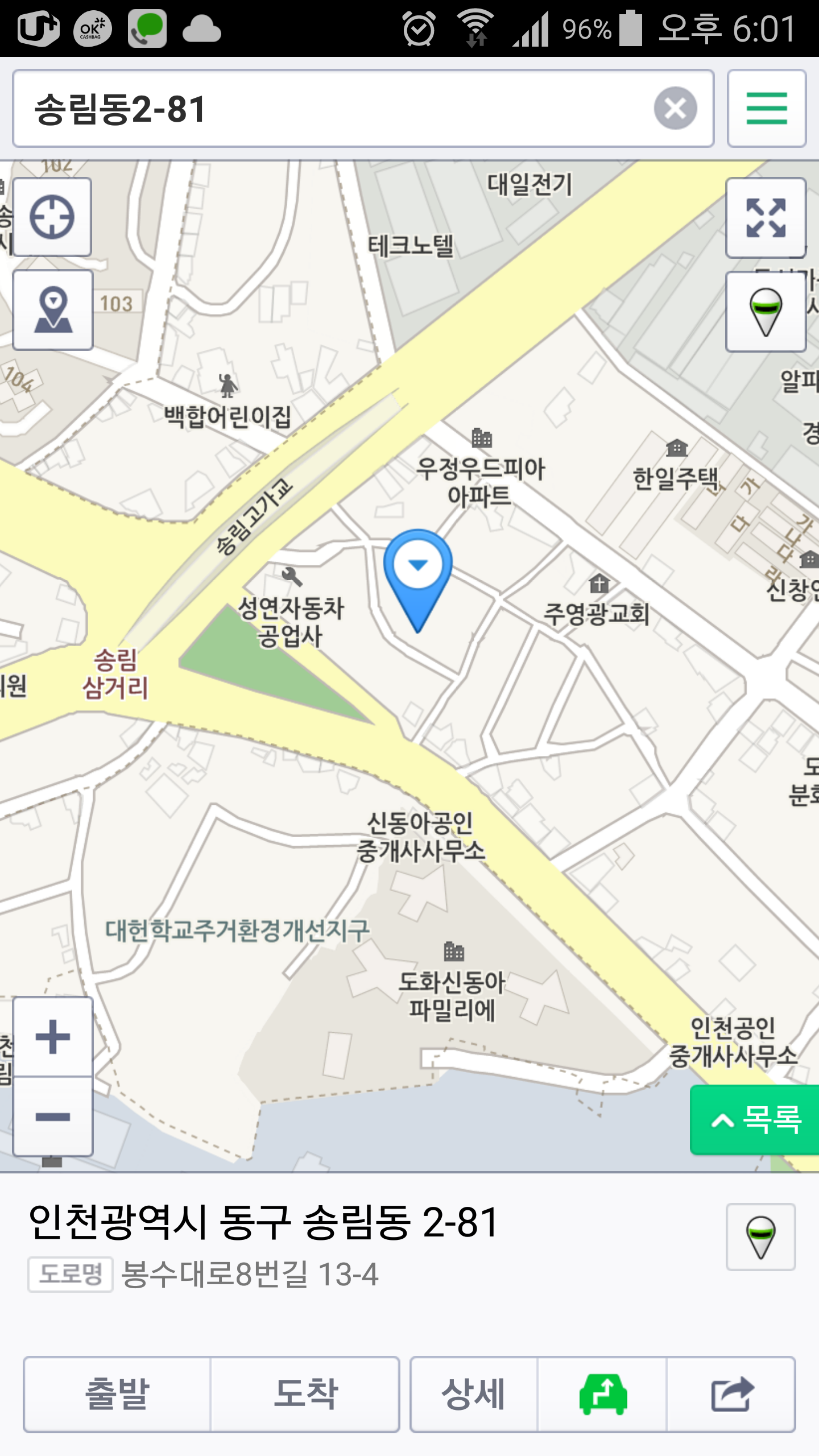Screen dimensions: 819x1456
Task: Expand the 목록 results list
Action: (754, 1120)
